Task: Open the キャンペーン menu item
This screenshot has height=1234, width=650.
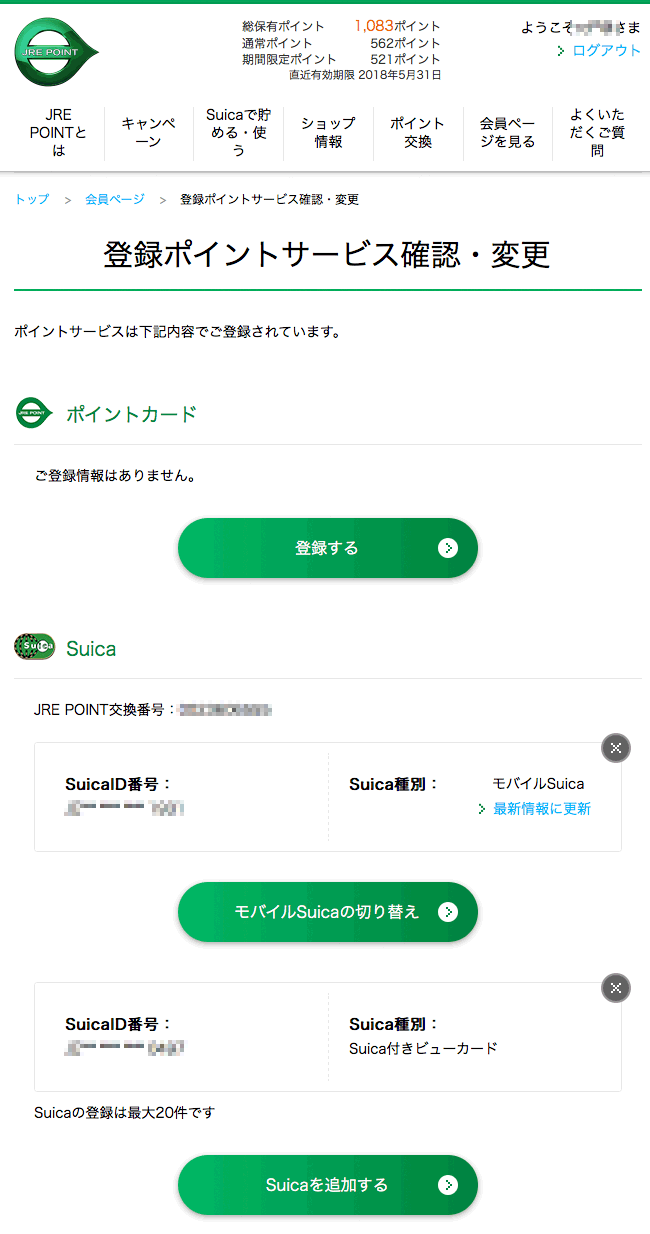Action: point(148,133)
